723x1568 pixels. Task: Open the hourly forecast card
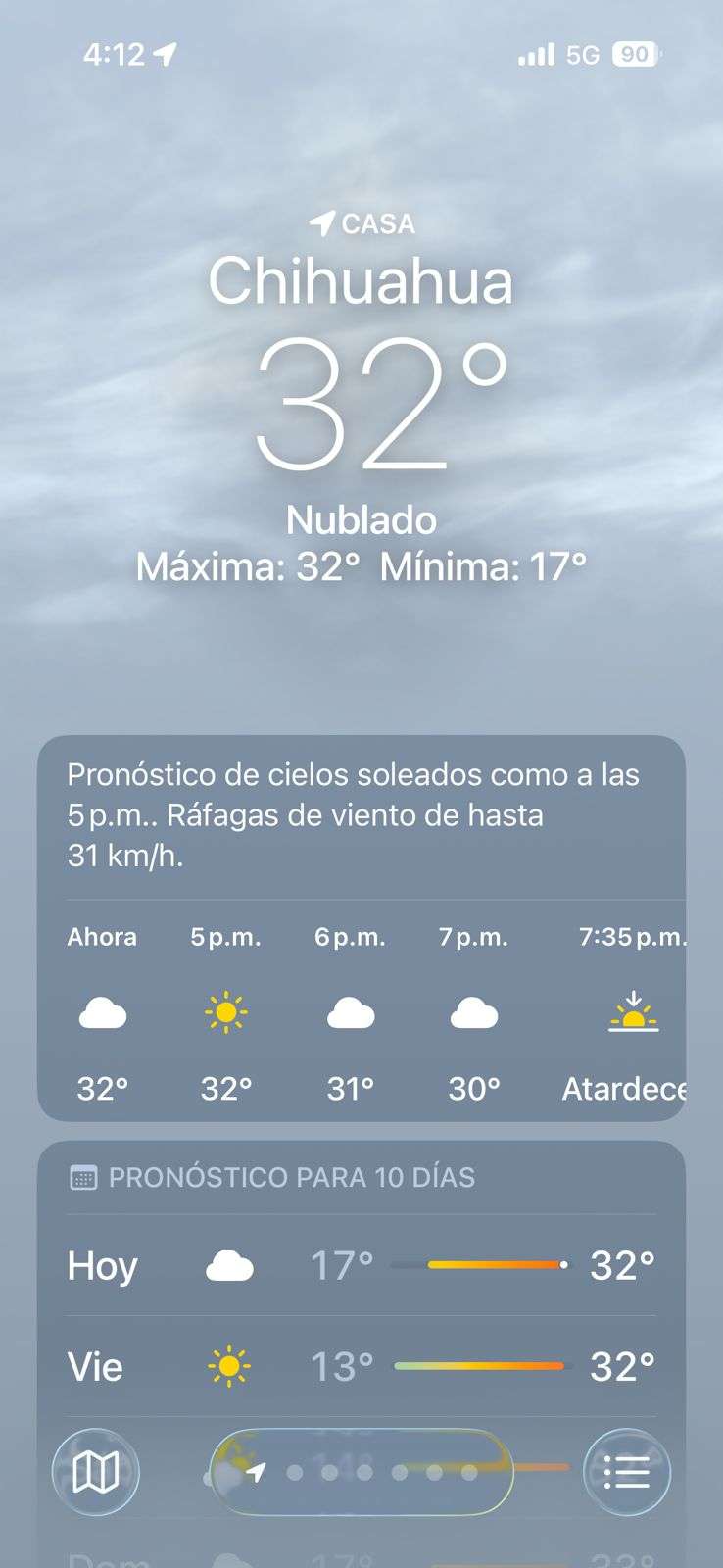[361, 1009]
